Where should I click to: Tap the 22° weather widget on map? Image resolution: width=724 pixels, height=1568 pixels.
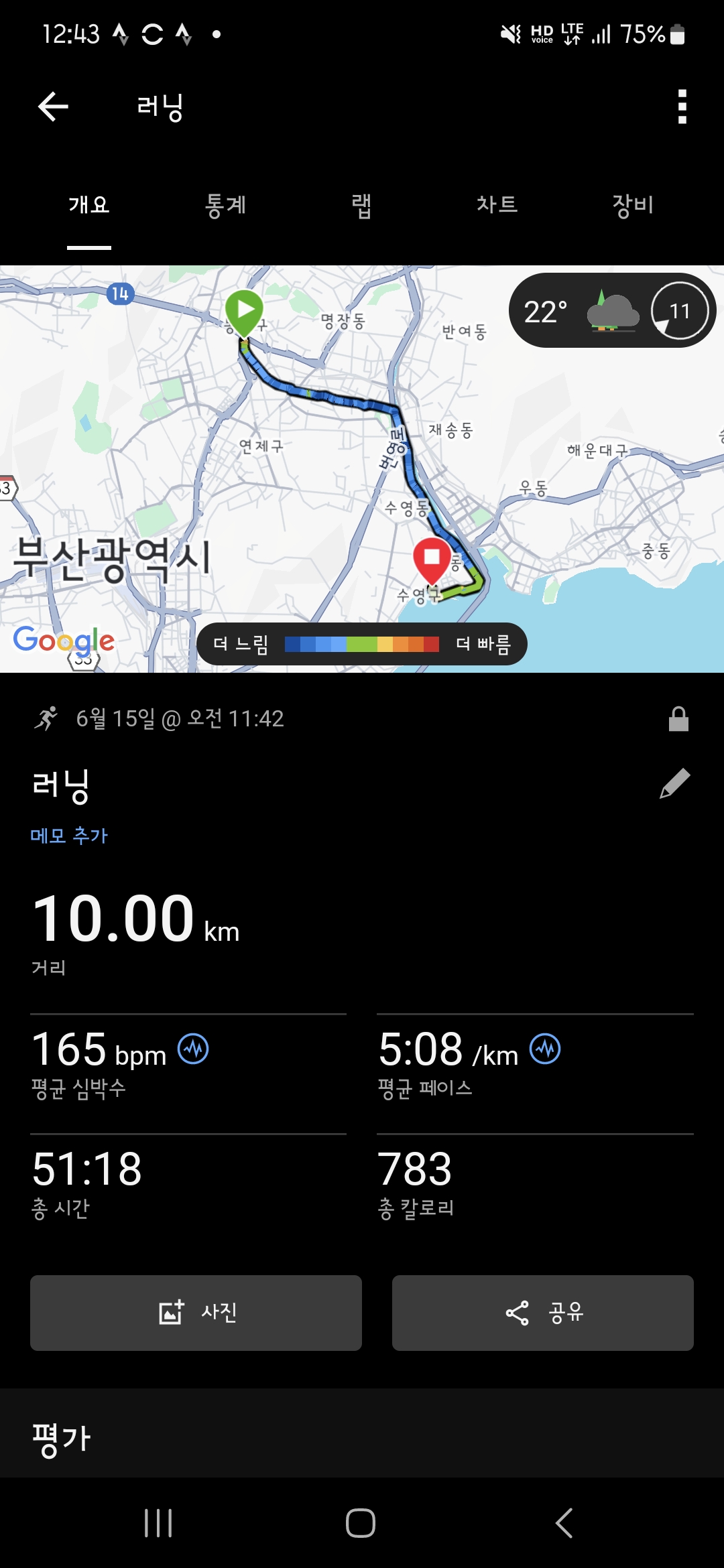coord(612,310)
